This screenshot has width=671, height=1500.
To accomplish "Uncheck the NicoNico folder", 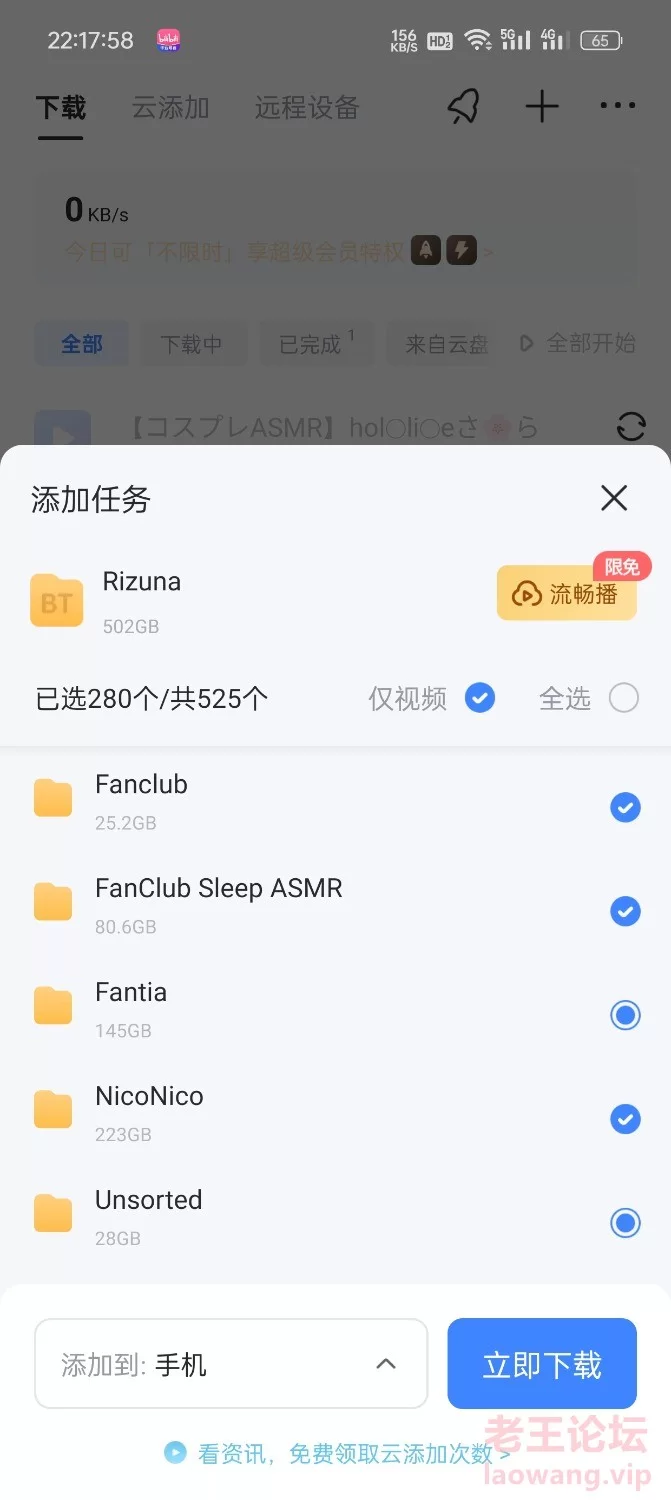I will 625,1119.
